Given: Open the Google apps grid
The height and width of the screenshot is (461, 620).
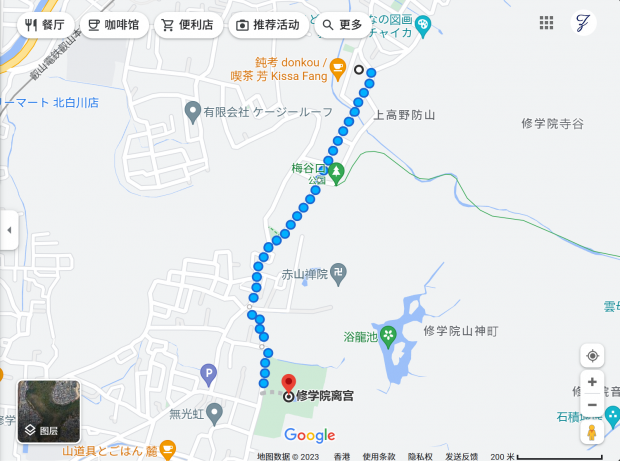Looking at the screenshot, I should pyautogui.click(x=546, y=22).
